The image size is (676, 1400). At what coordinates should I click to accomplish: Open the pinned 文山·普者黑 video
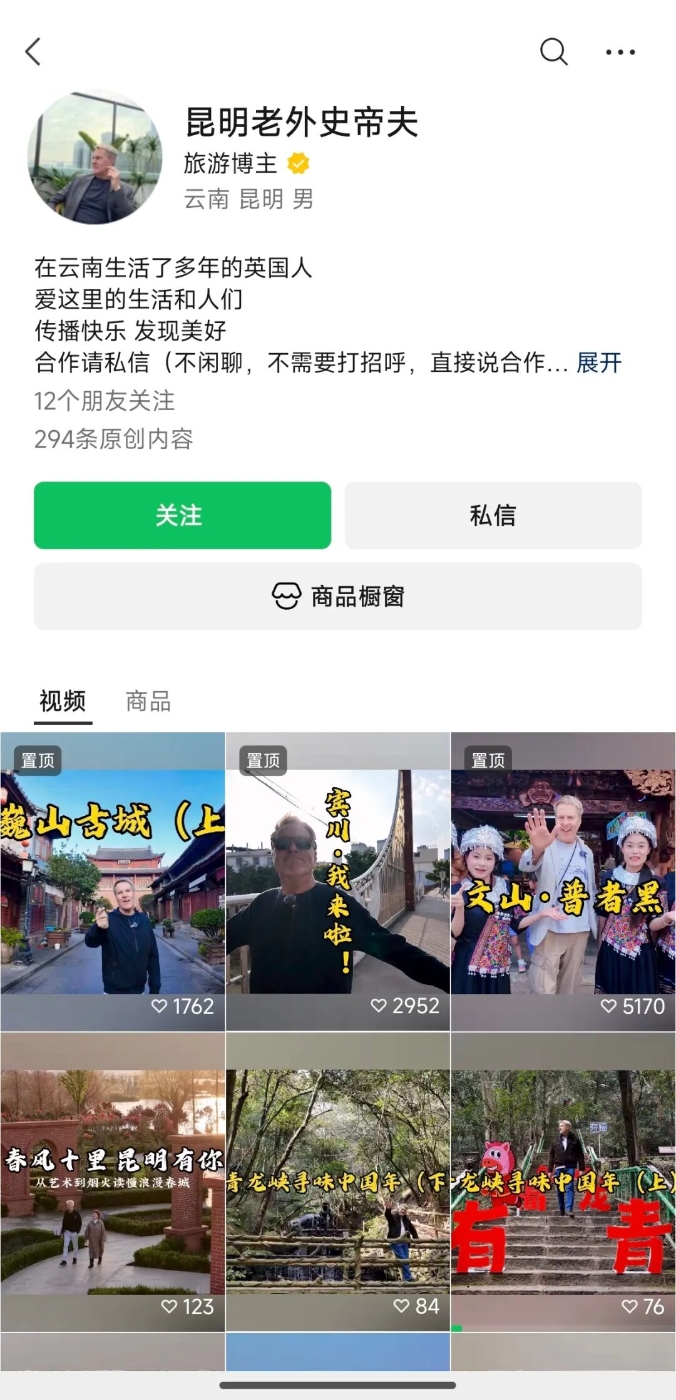click(x=563, y=880)
